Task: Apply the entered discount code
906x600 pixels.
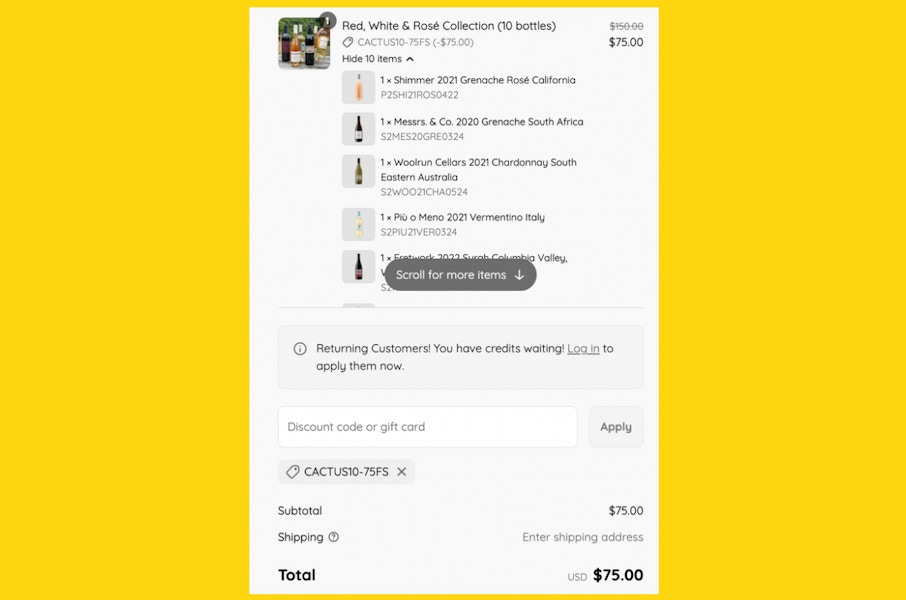Action: [615, 427]
